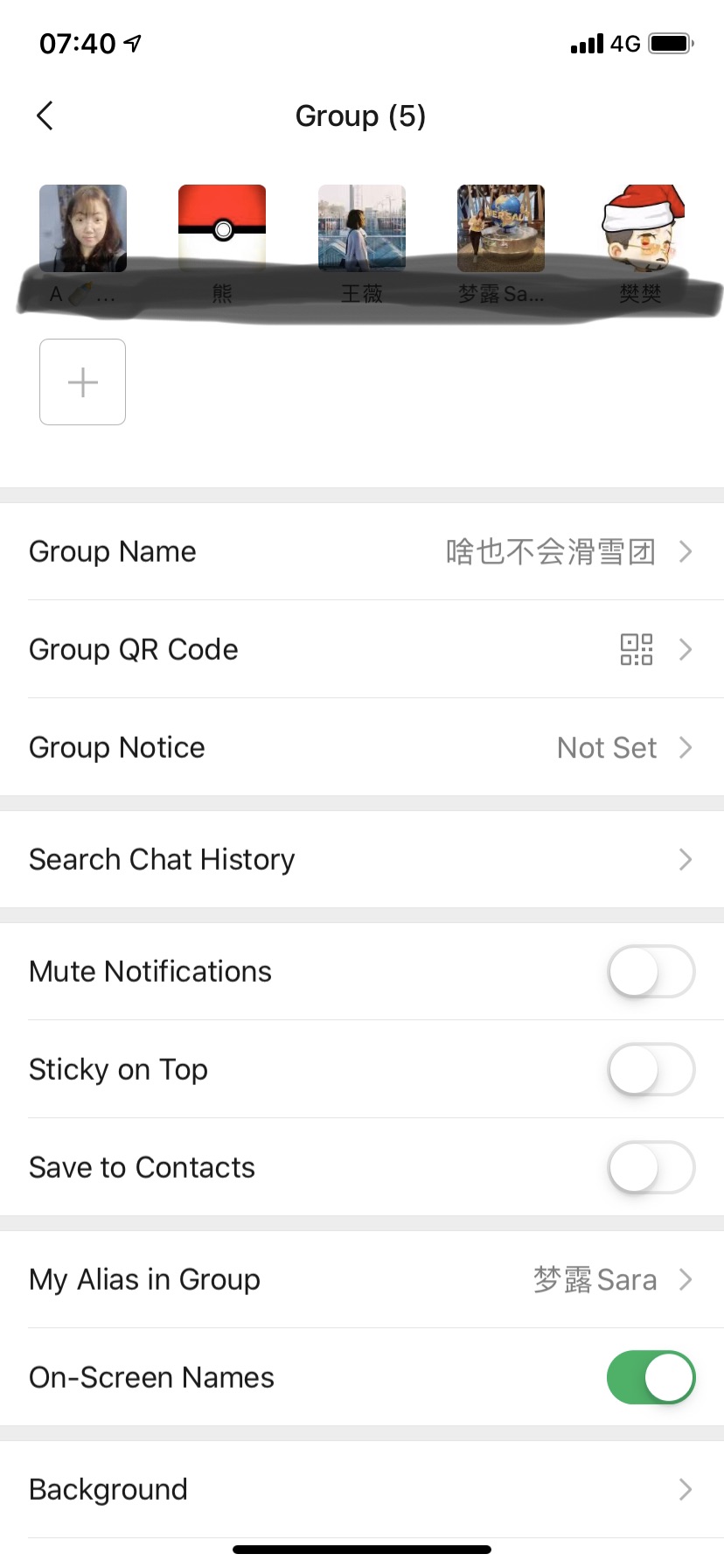Go back from group settings
Screen dimensions: 724x1568
tap(45, 115)
